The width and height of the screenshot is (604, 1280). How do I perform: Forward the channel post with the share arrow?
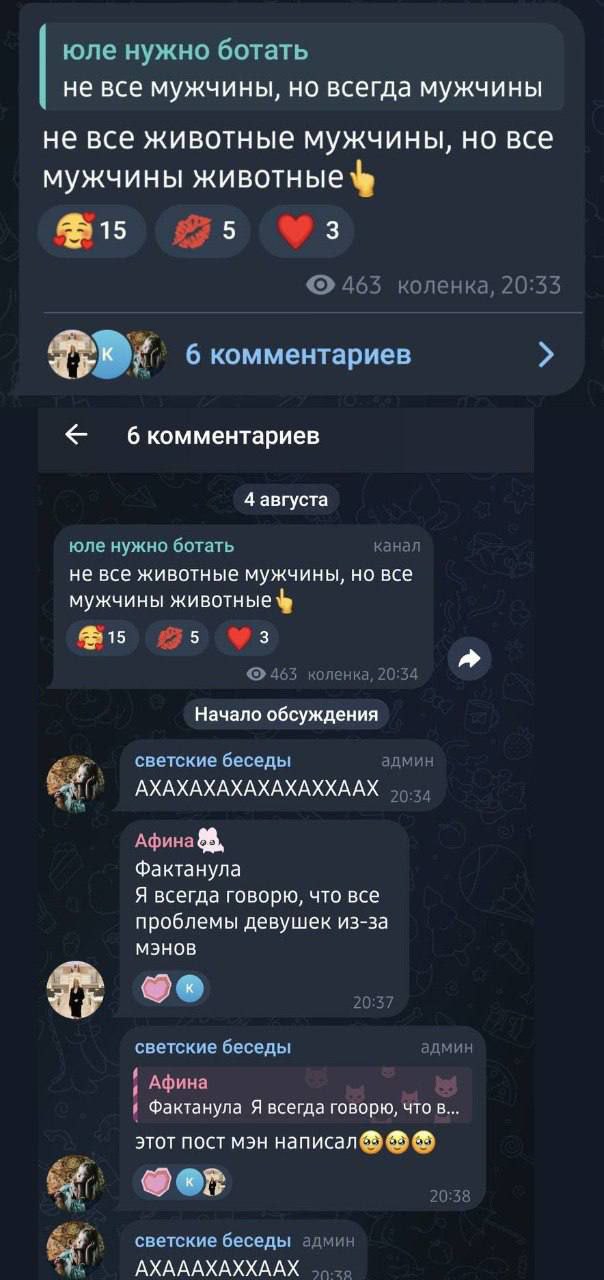point(469,657)
